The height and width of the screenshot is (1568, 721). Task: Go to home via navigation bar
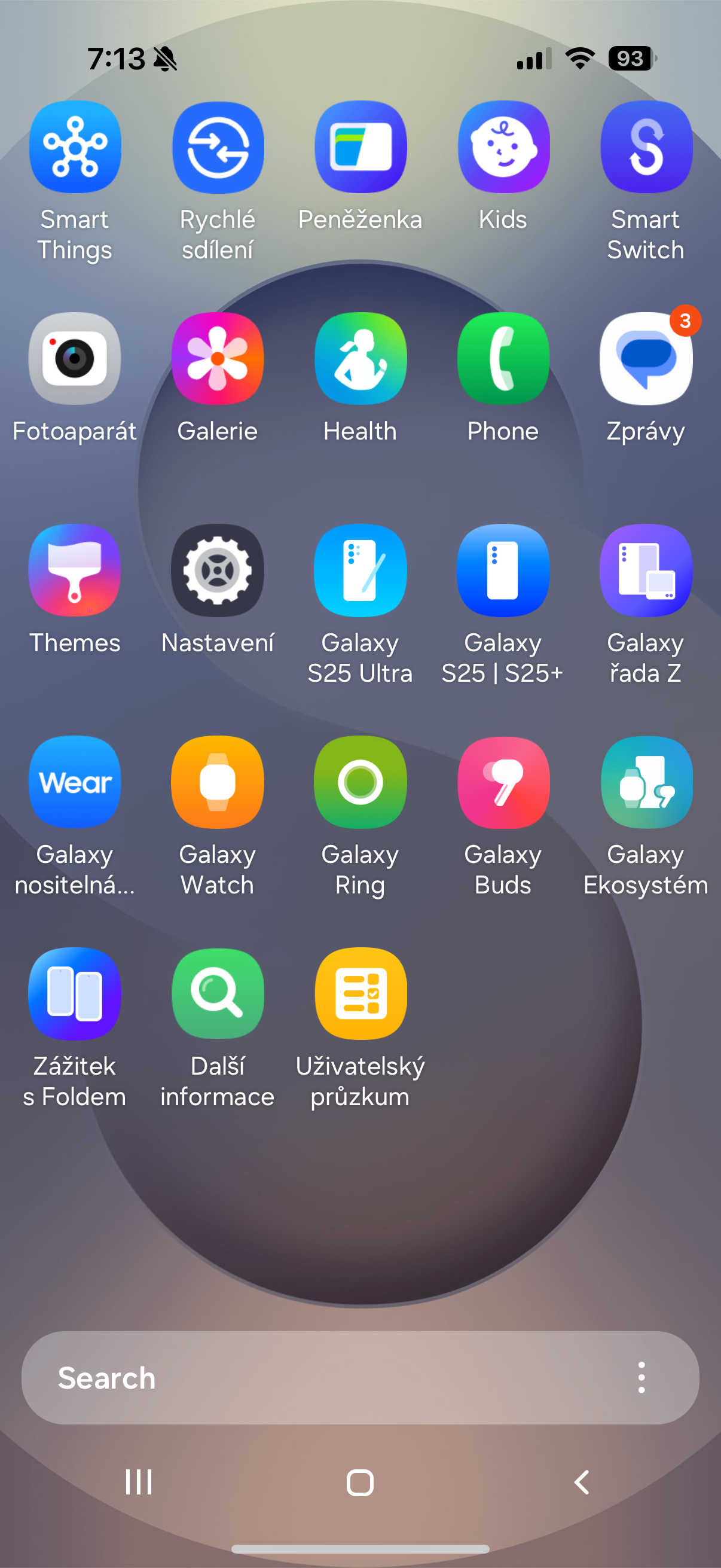click(360, 1482)
